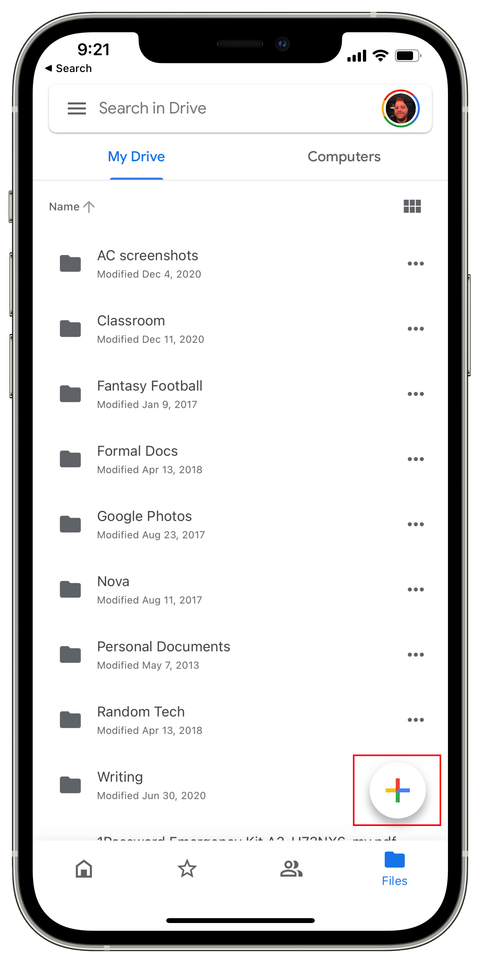
Task: Open more options for Formal Docs
Action: coord(416,459)
